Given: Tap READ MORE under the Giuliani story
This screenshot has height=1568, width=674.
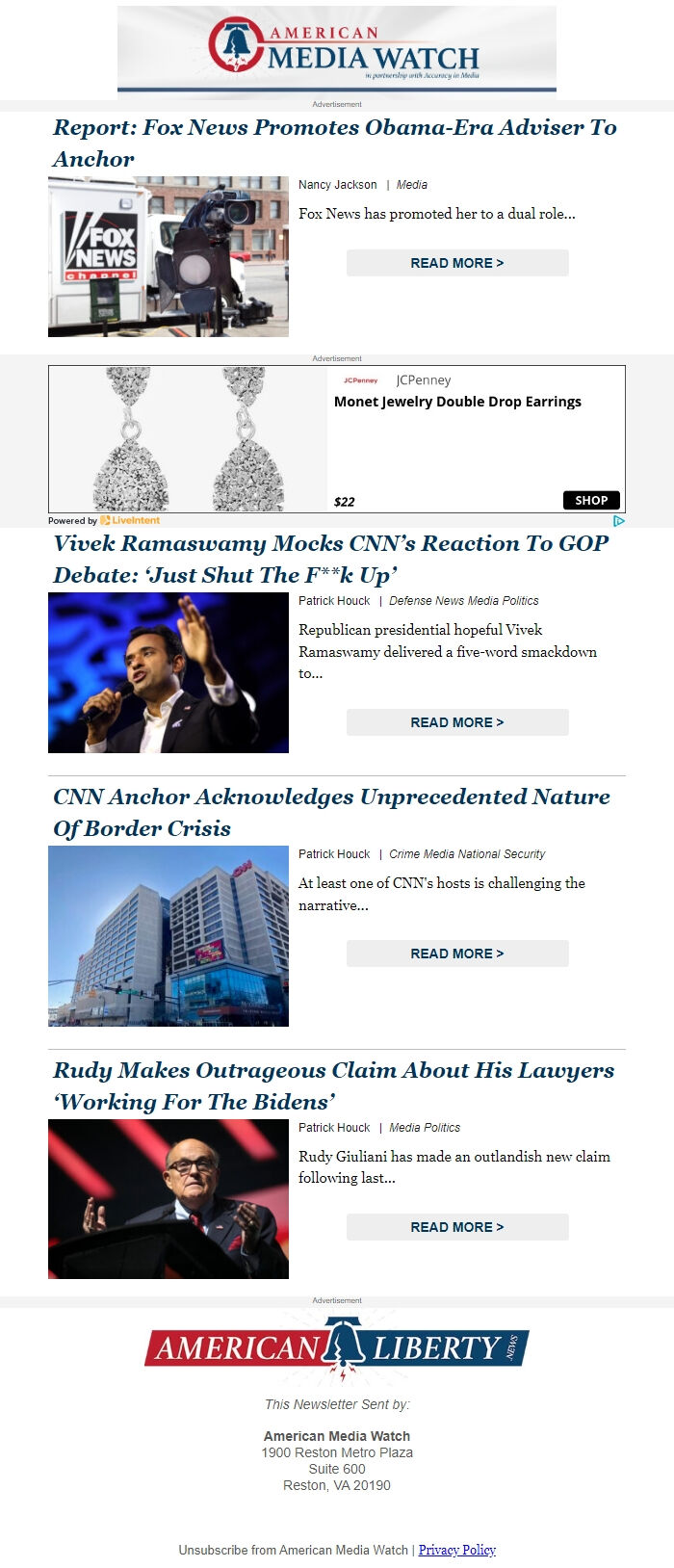Looking at the screenshot, I should pyautogui.click(x=457, y=1227).
